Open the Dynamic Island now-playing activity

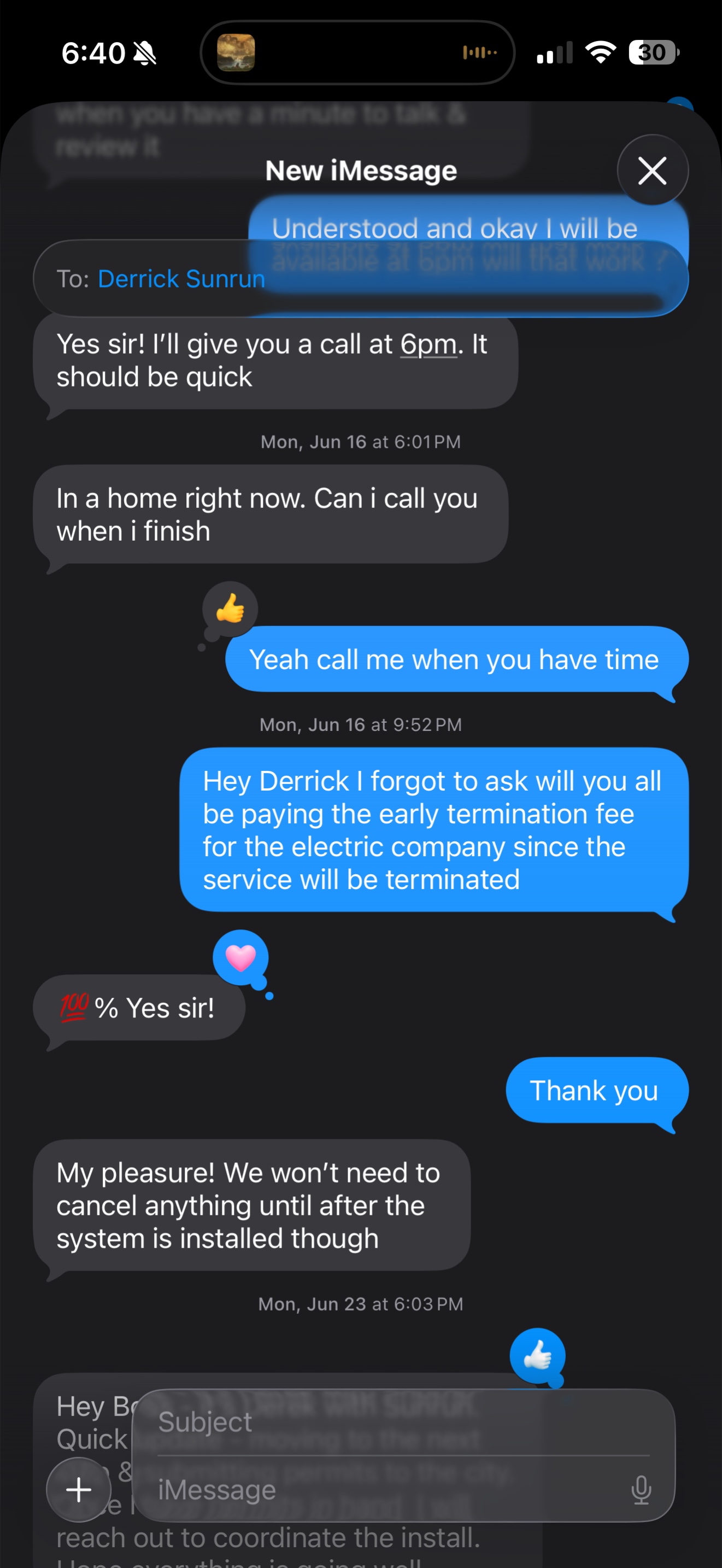pyautogui.click(x=357, y=52)
